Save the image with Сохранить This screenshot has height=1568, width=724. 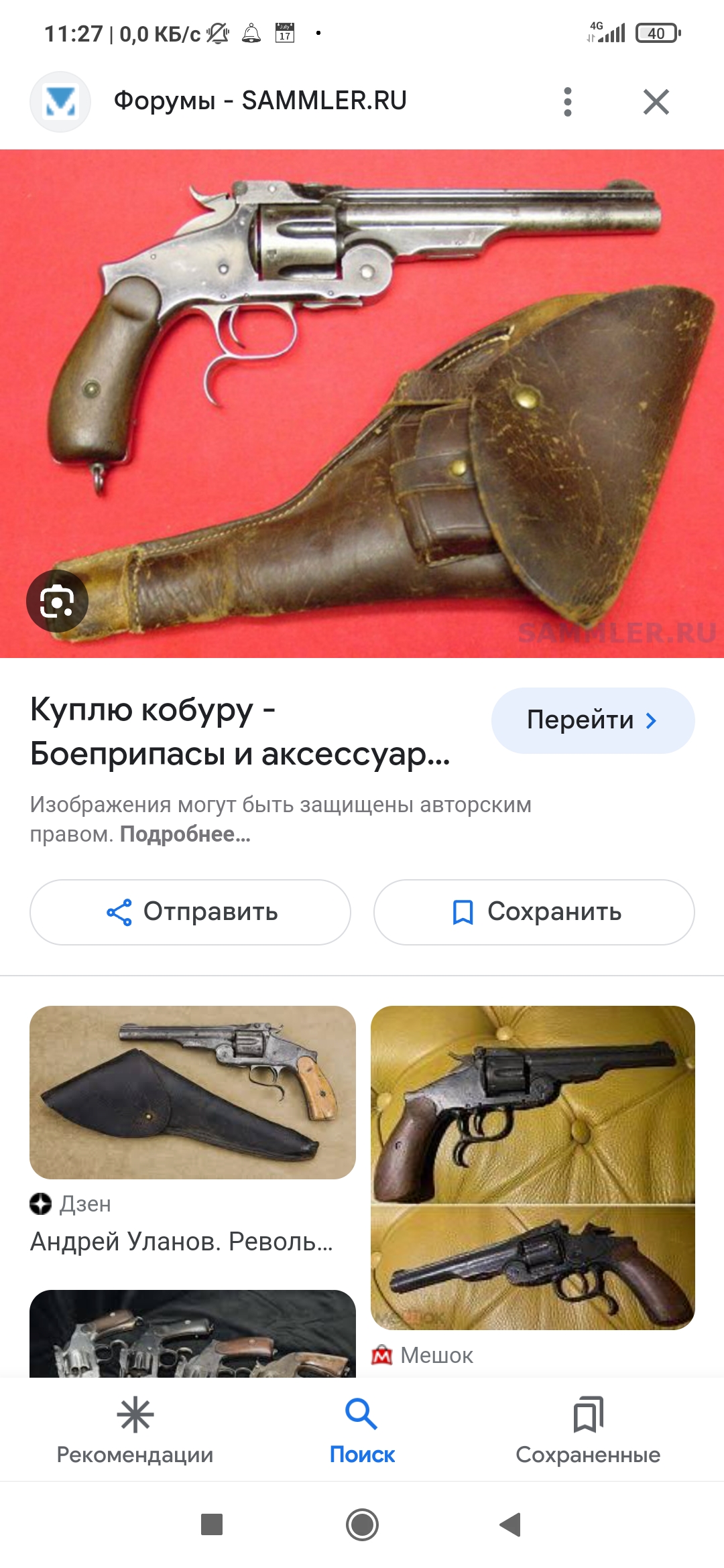tap(534, 912)
